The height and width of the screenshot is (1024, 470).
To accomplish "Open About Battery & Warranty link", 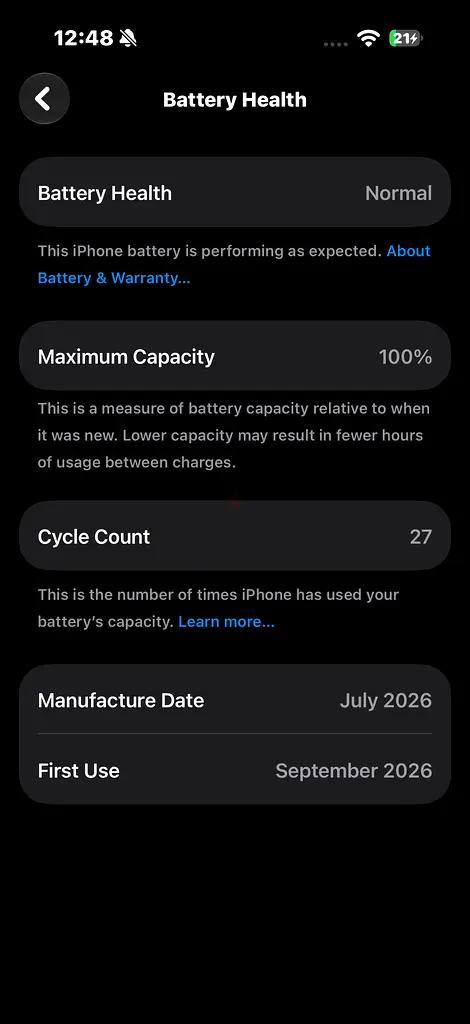I will coord(114,278).
